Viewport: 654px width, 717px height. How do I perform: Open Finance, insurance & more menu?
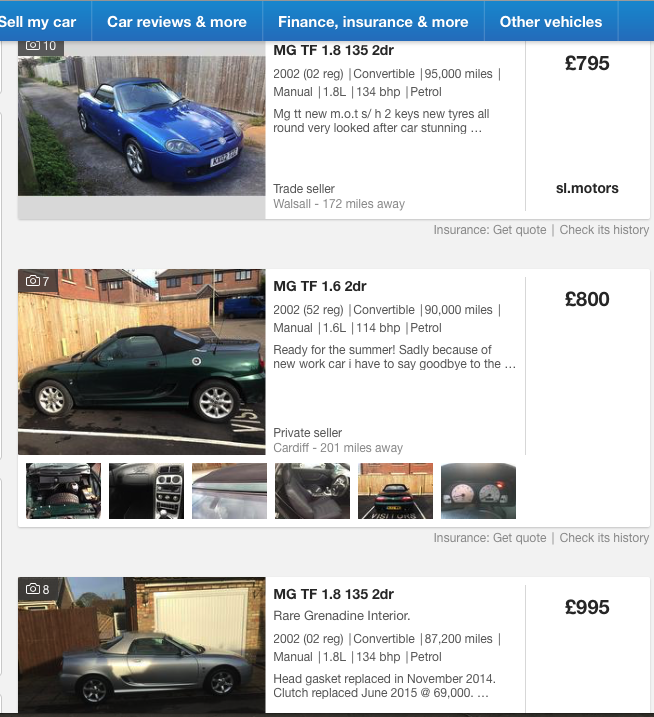coord(372,21)
